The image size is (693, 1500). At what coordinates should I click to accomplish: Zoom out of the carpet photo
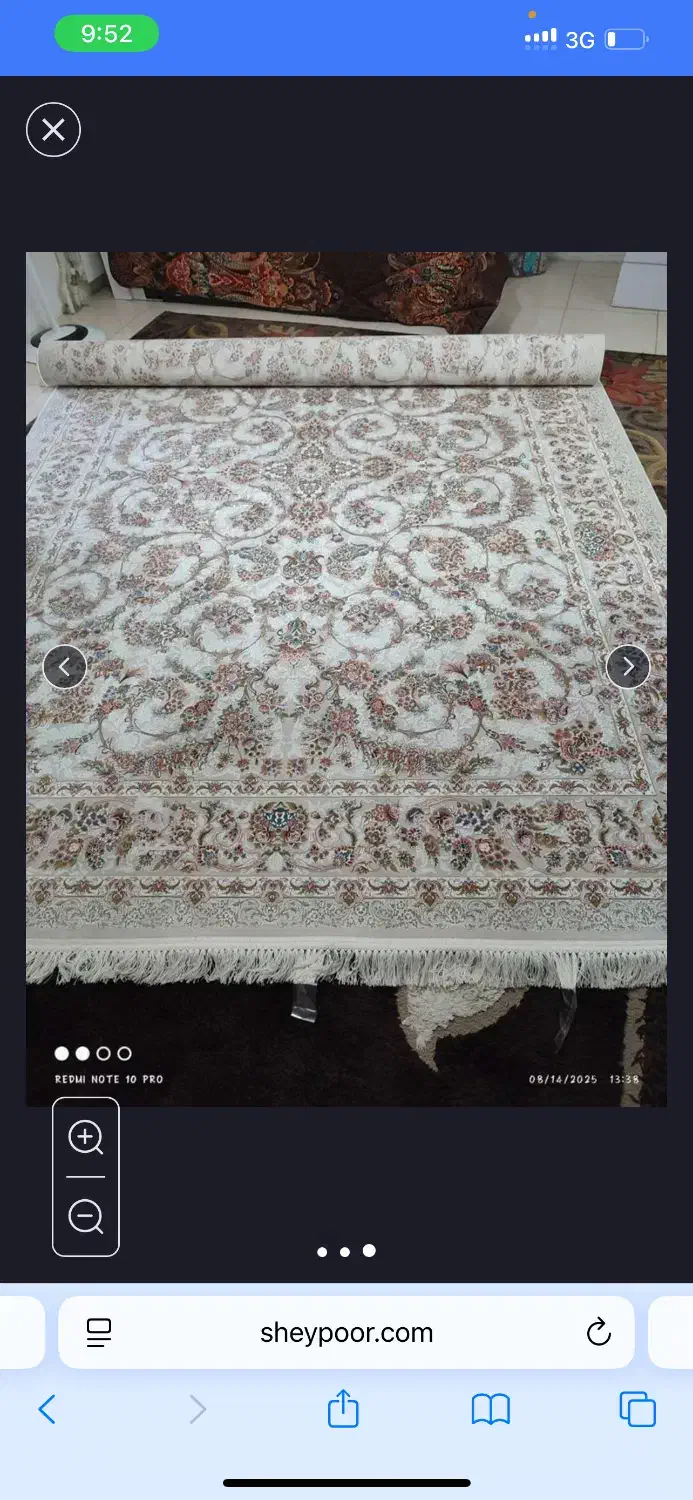86,1217
